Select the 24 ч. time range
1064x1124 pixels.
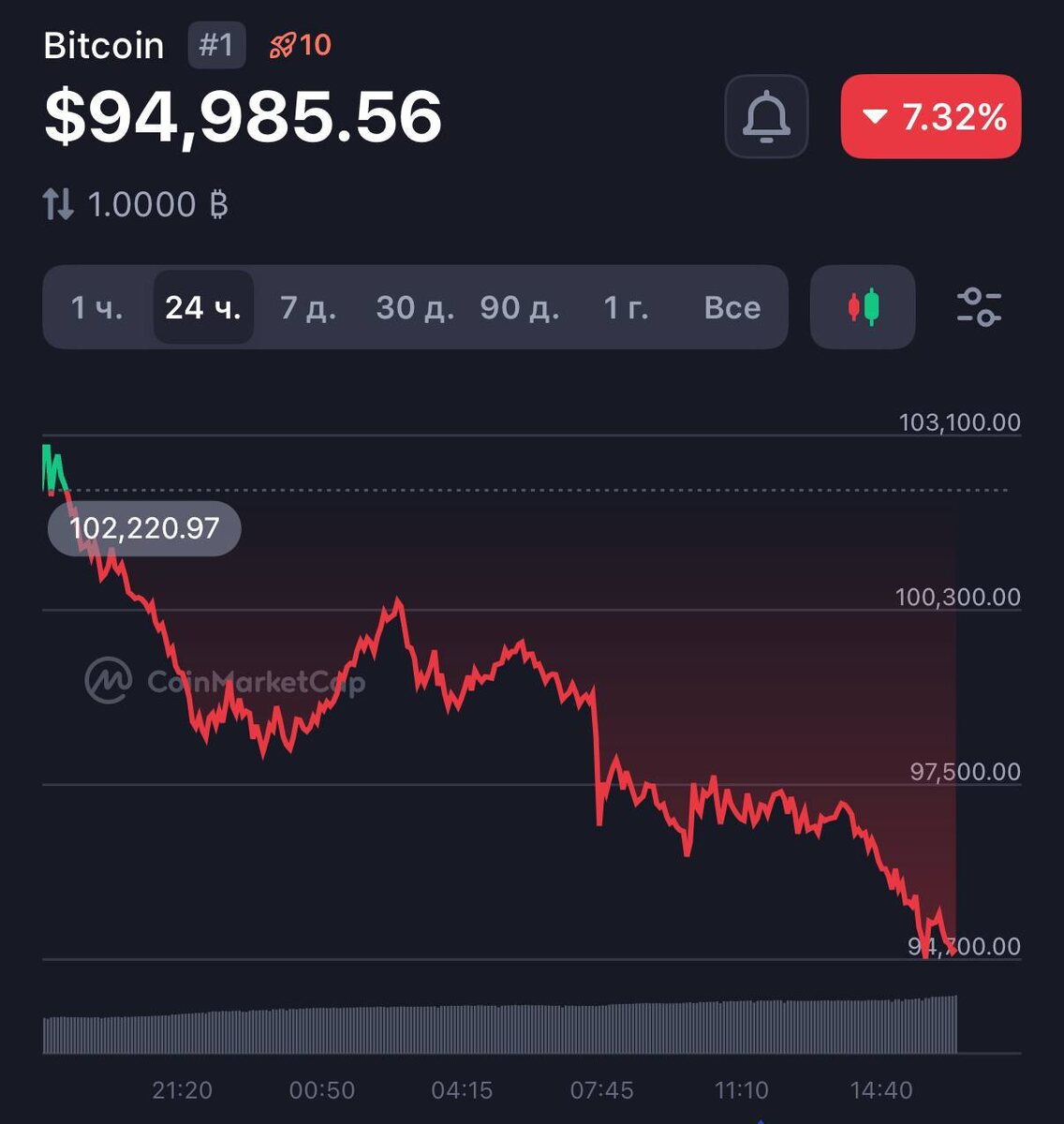pos(203,307)
